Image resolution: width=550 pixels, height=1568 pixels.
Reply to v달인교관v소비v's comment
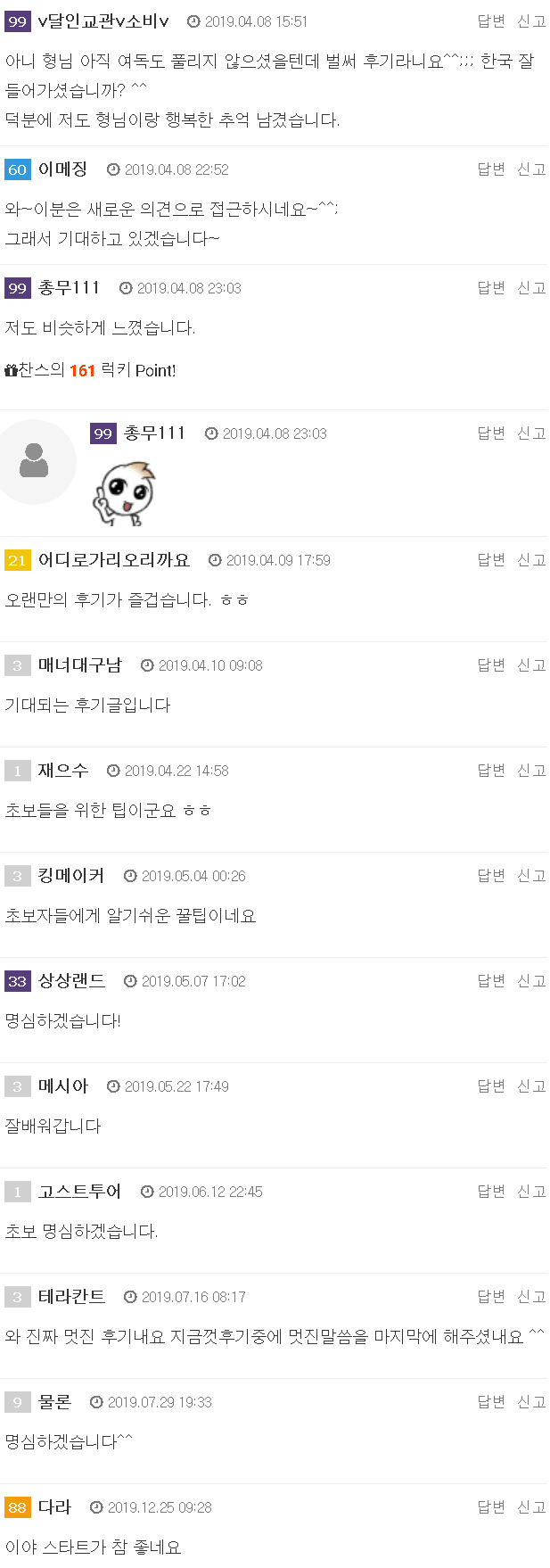[x=490, y=21]
